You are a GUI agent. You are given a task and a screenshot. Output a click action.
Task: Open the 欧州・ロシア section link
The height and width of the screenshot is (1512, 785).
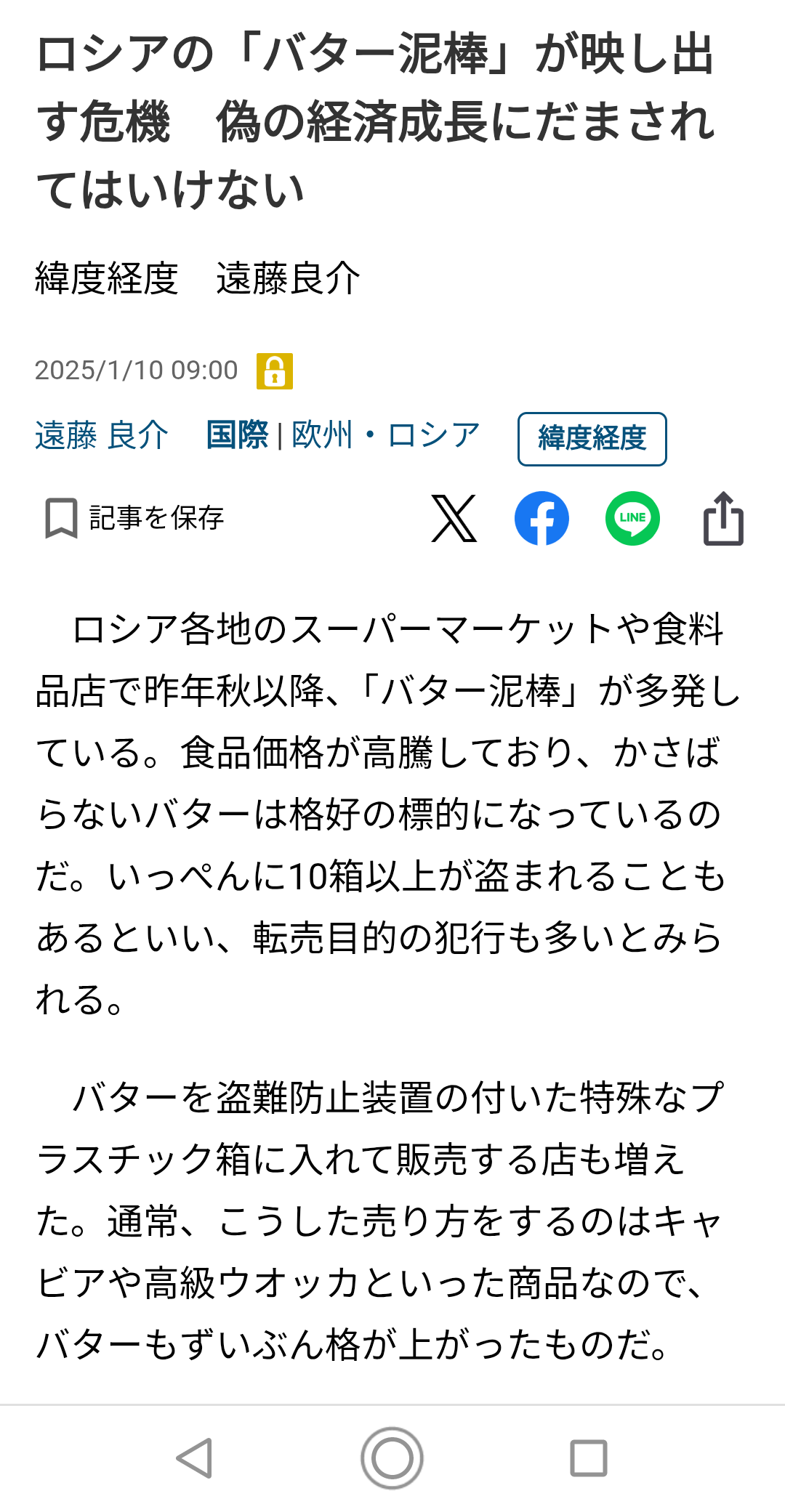pos(386,436)
